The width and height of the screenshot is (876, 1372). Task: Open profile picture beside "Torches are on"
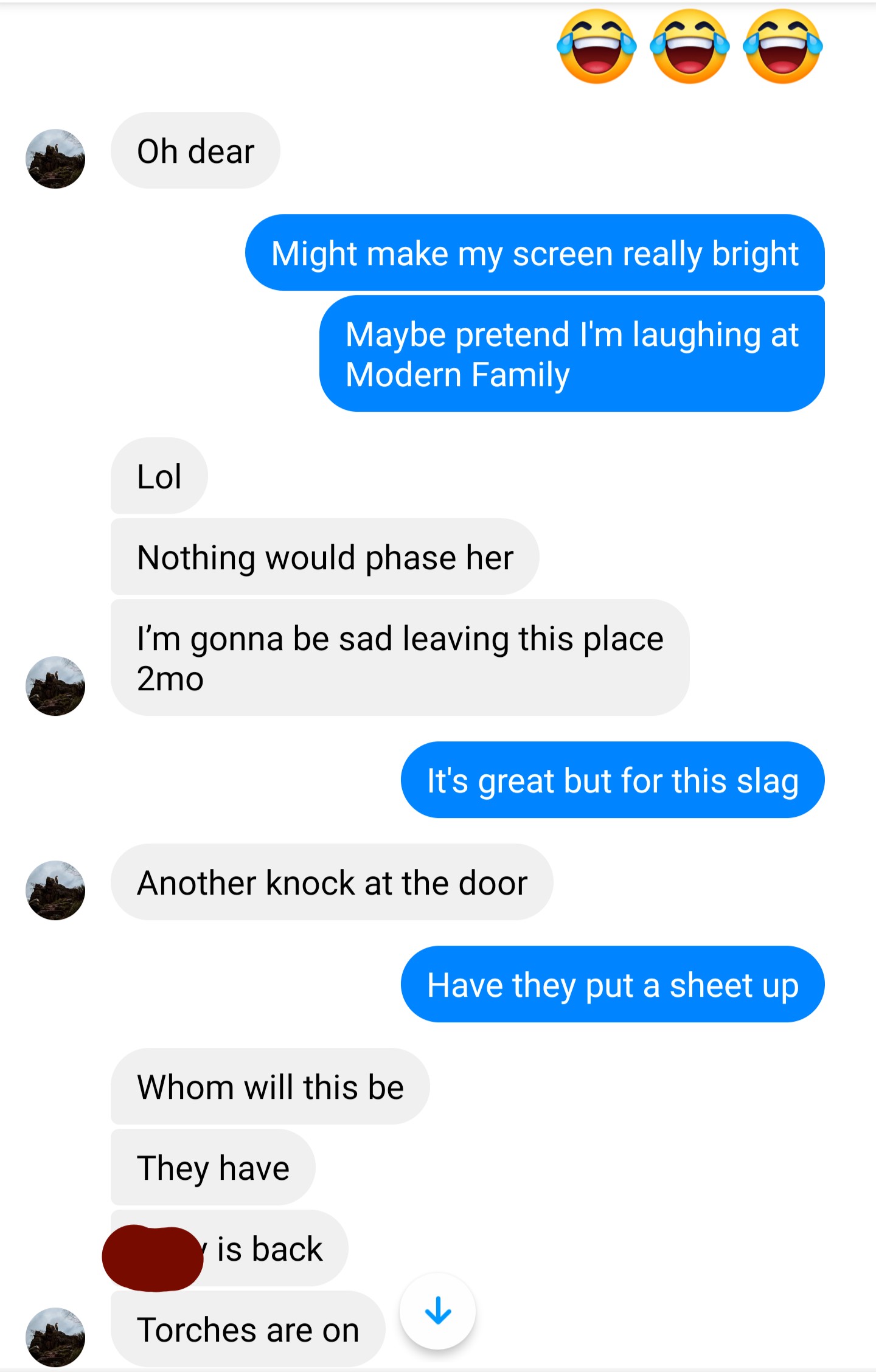point(55,1337)
